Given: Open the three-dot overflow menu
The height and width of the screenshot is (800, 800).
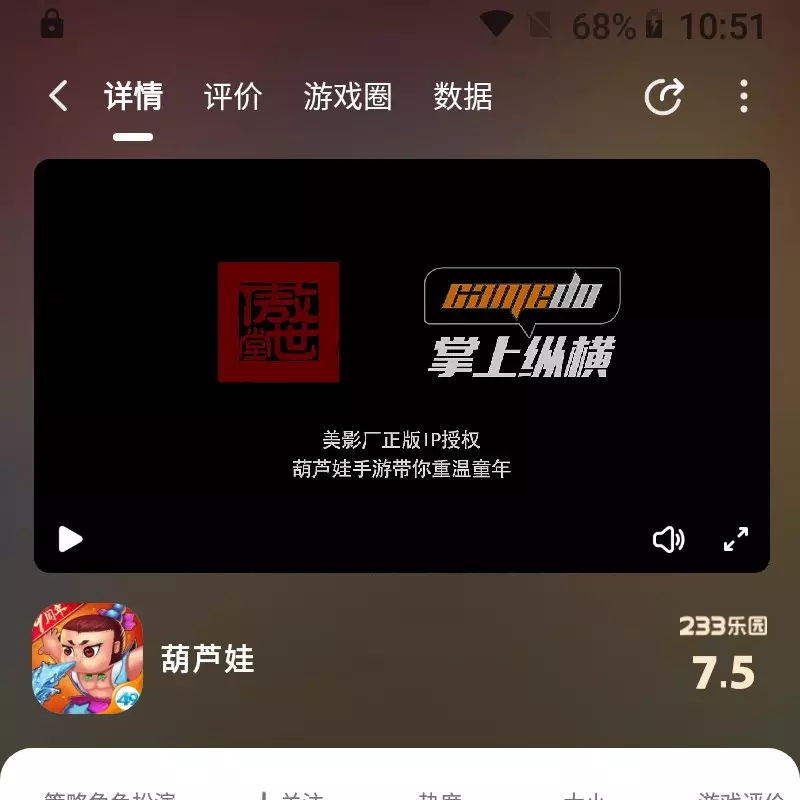Looking at the screenshot, I should click(x=743, y=97).
